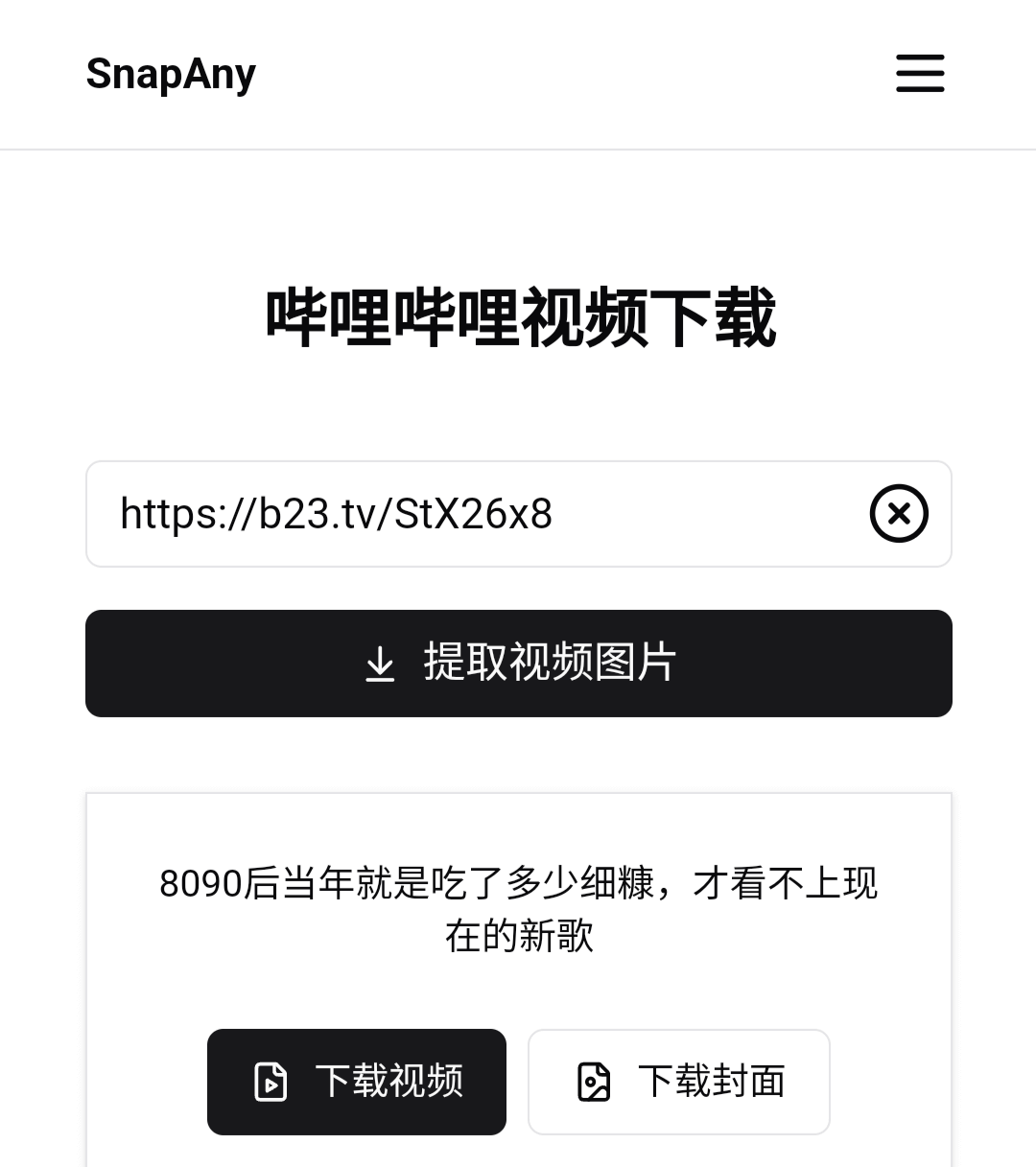Screen dimensions: 1036x1167
Task: Tap the circular clear icon in the input field
Action: (899, 514)
